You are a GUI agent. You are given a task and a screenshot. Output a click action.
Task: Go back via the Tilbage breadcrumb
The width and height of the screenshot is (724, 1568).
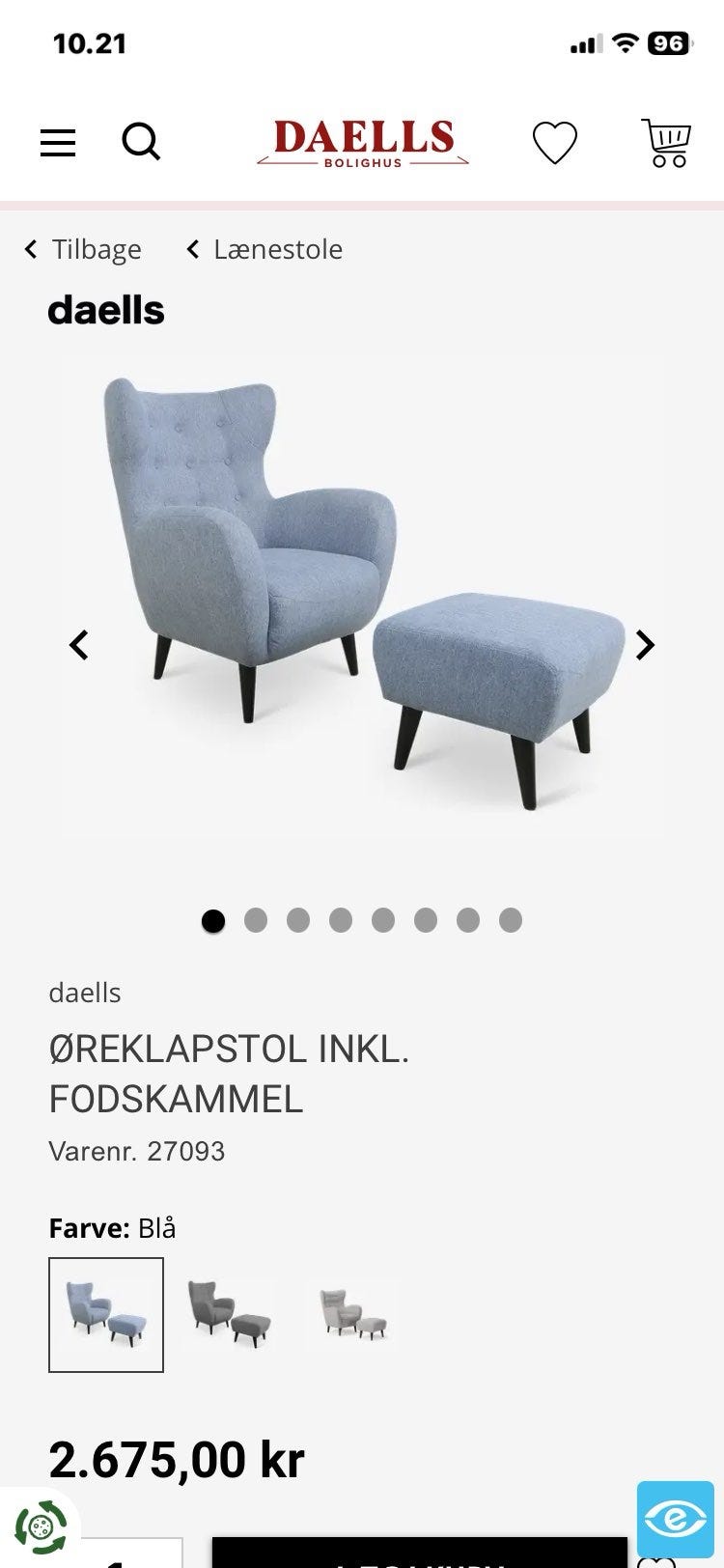(97, 249)
